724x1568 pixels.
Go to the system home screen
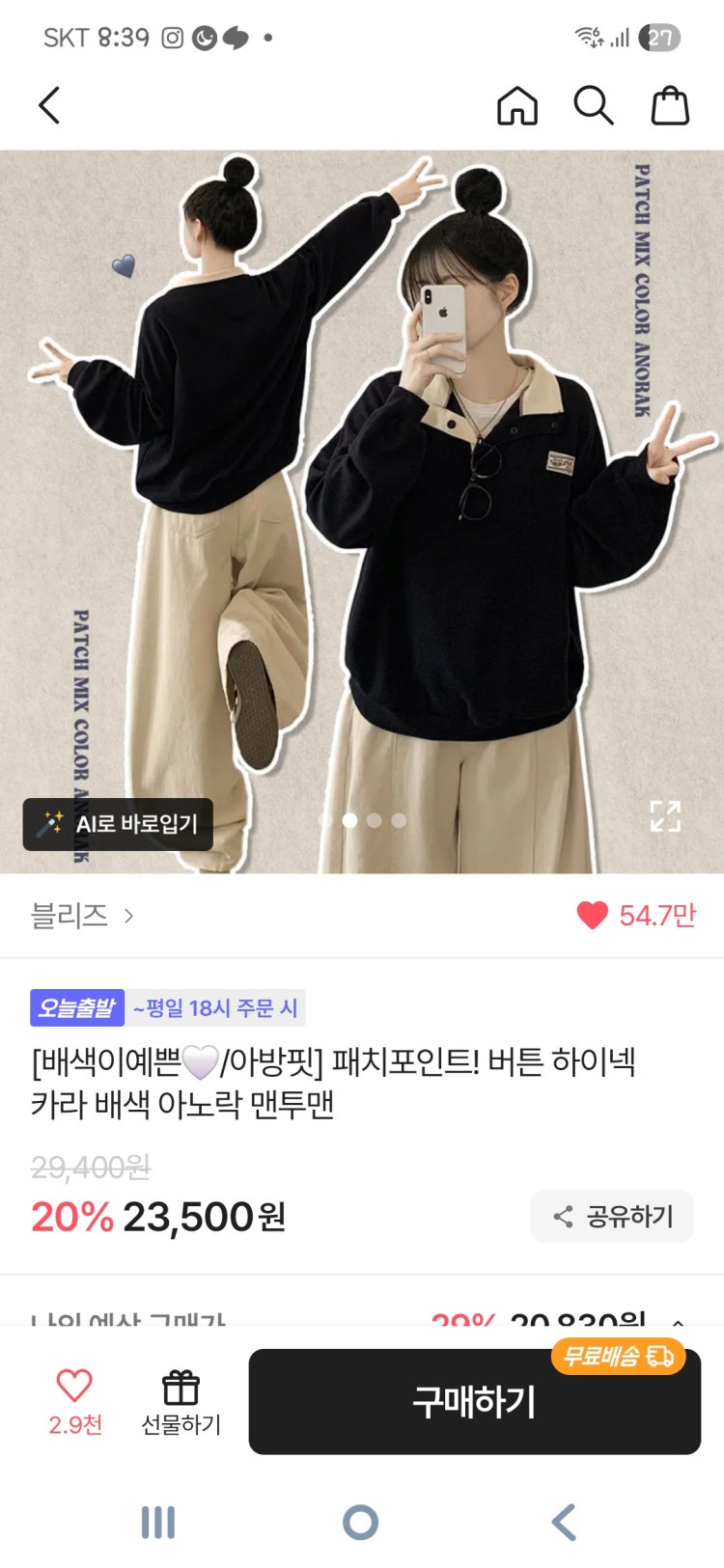tap(360, 1523)
